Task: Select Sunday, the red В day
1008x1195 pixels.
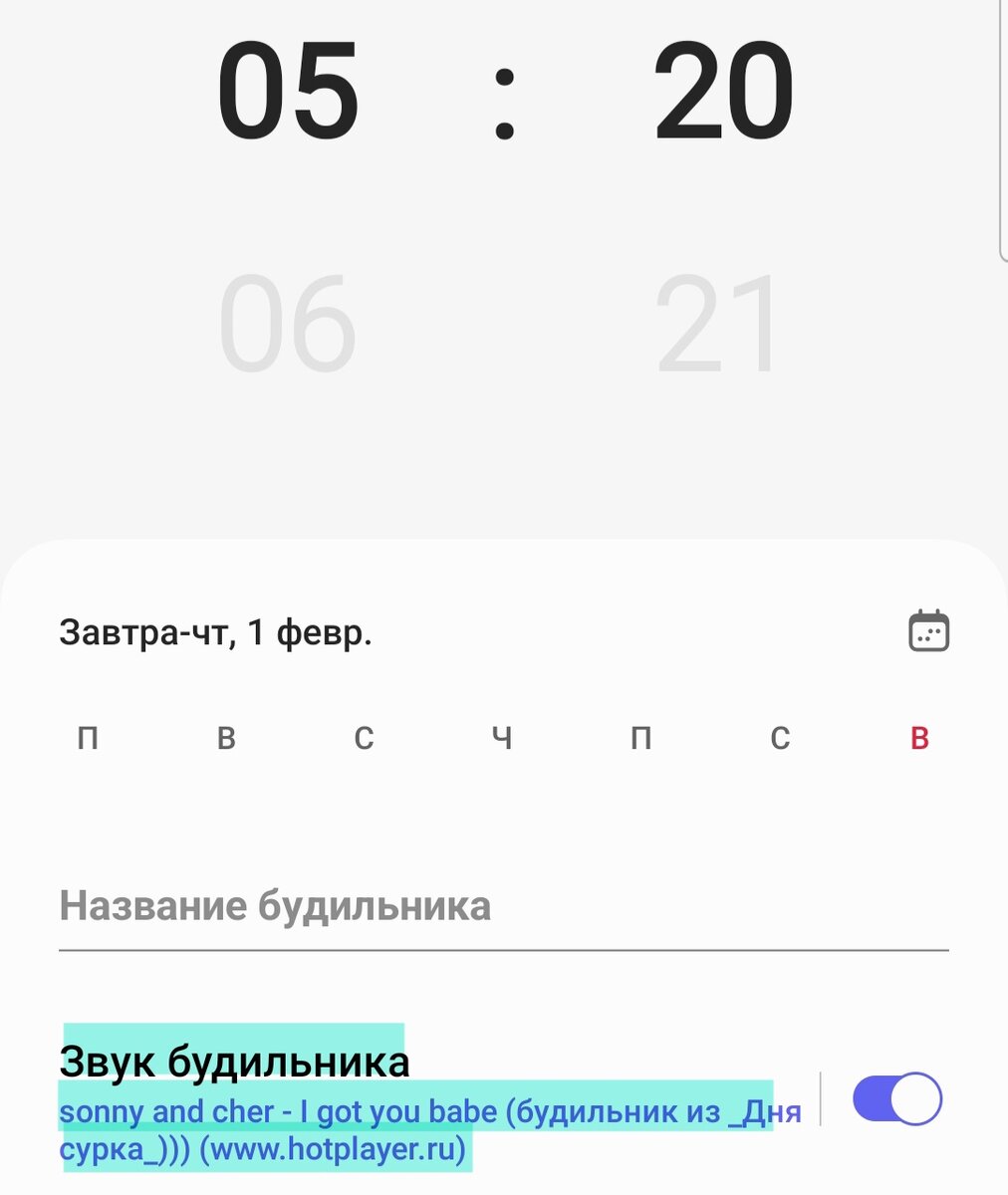Action: point(919,739)
